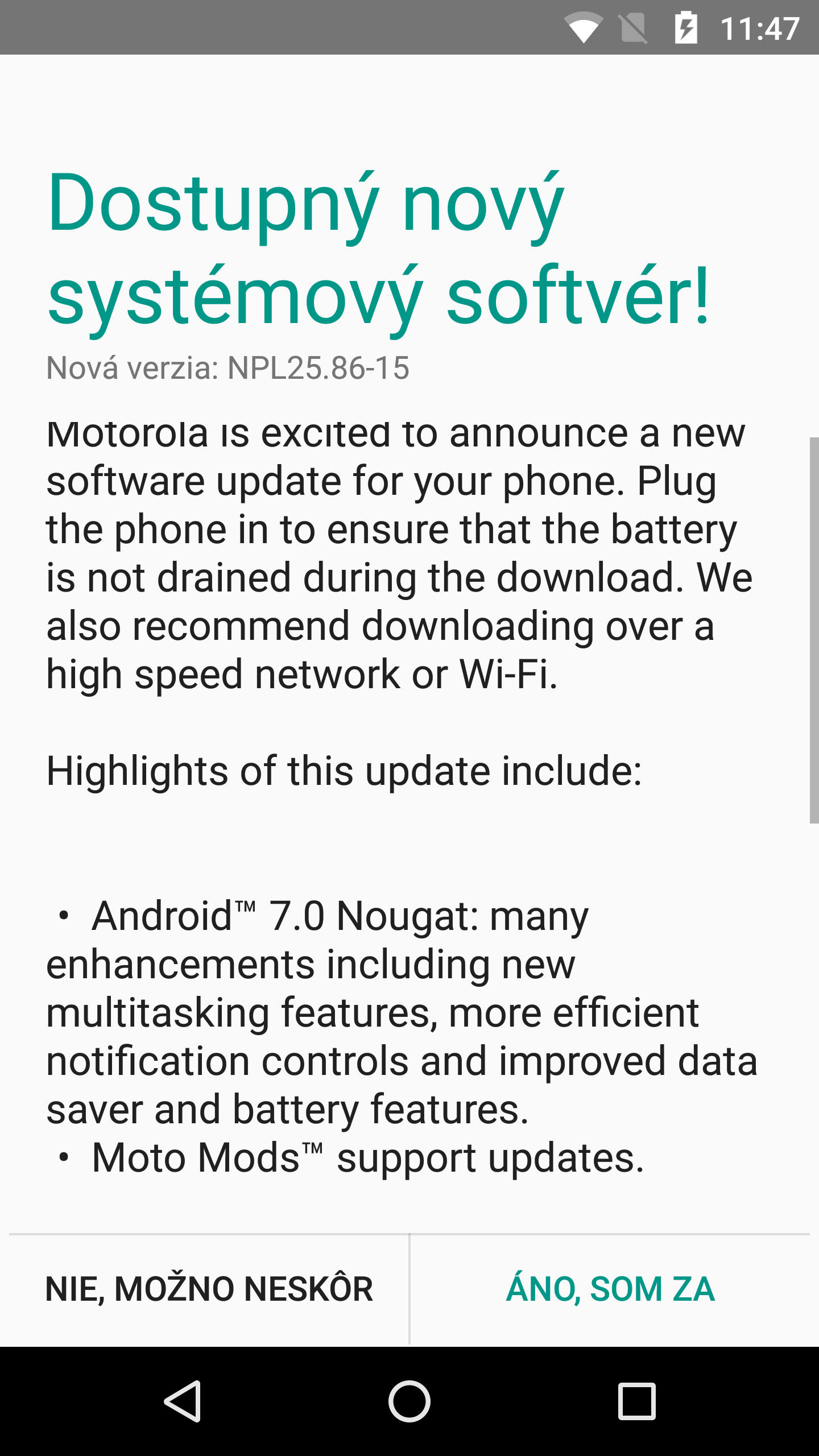Tap the home button in navigation bar
This screenshot has height=1456, width=819.
point(409,1401)
